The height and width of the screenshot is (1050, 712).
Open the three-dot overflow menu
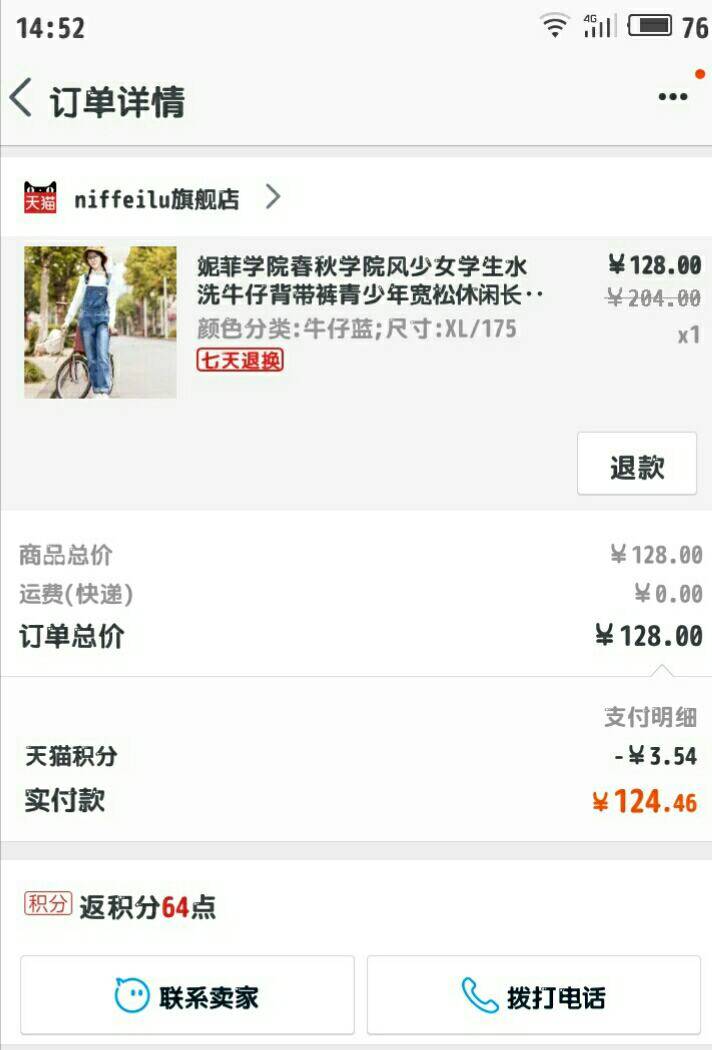(672, 97)
